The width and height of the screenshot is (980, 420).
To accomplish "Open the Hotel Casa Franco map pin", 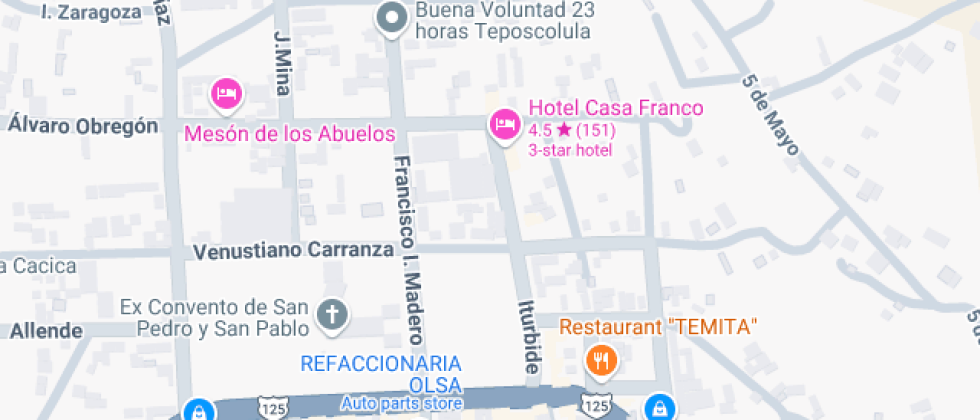I will tap(503, 124).
